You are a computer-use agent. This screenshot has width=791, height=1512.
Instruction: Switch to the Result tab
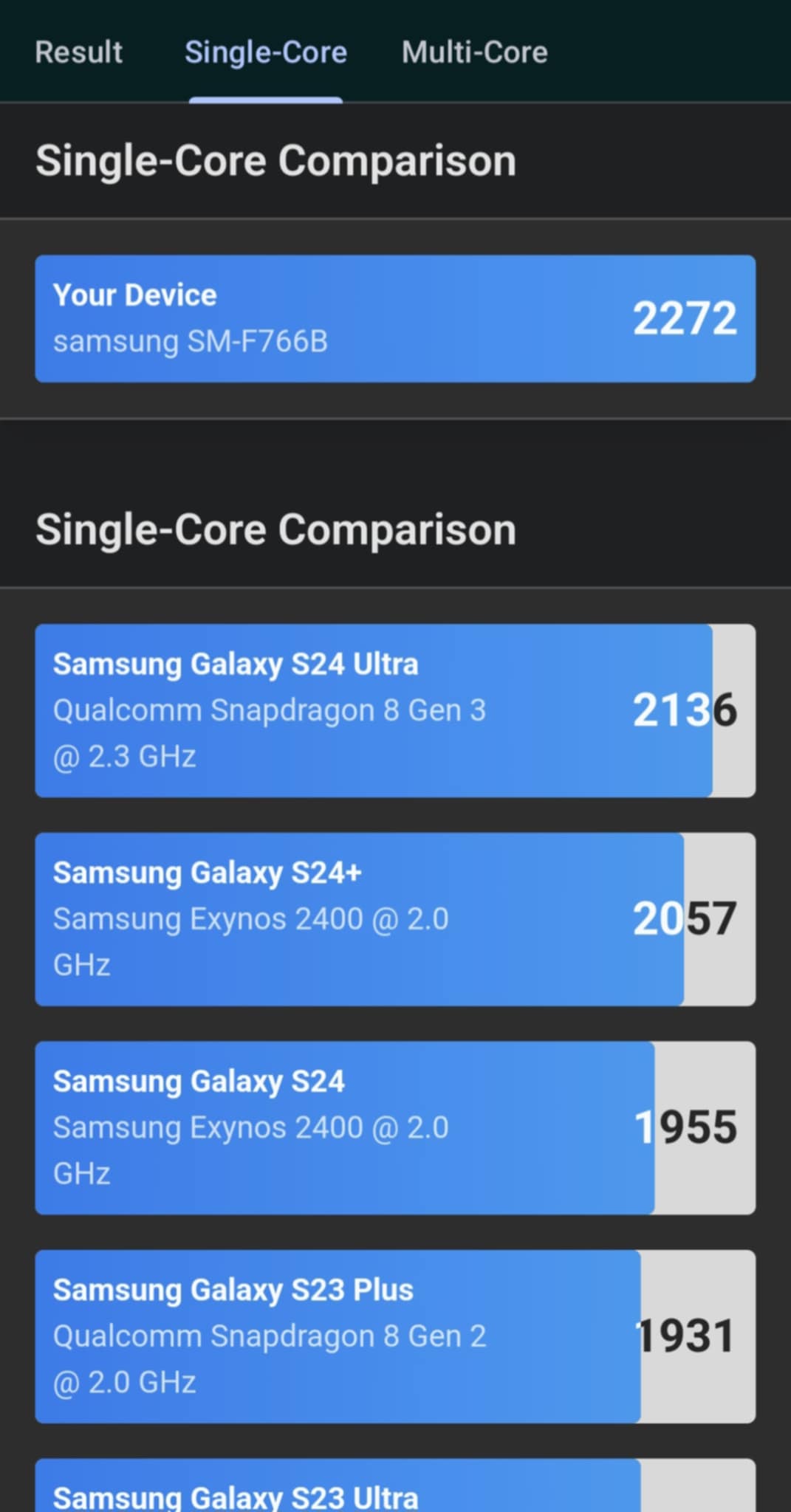pyautogui.click(x=78, y=52)
